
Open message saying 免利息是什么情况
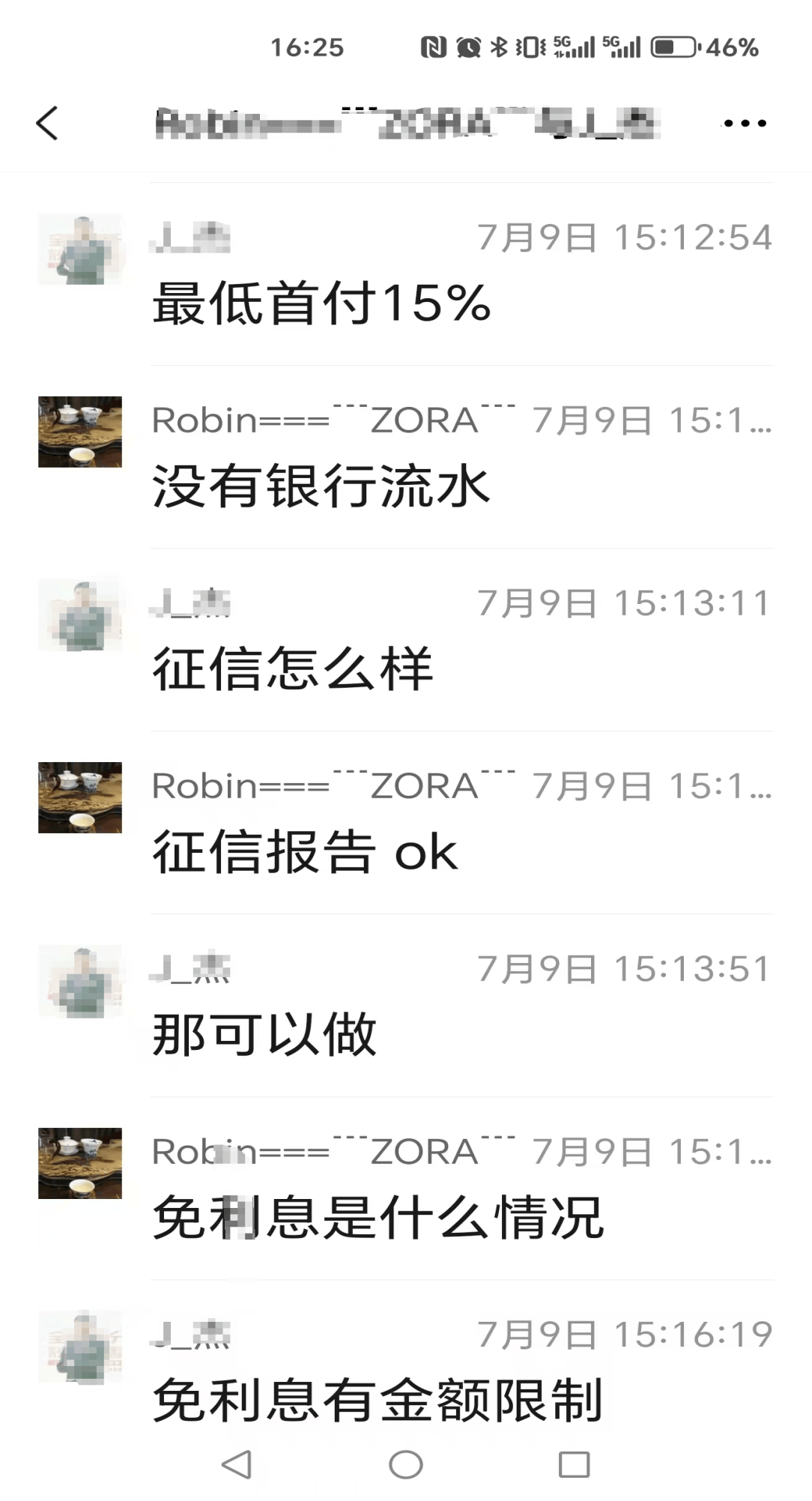pyautogui.click(x=378, y=1218)
